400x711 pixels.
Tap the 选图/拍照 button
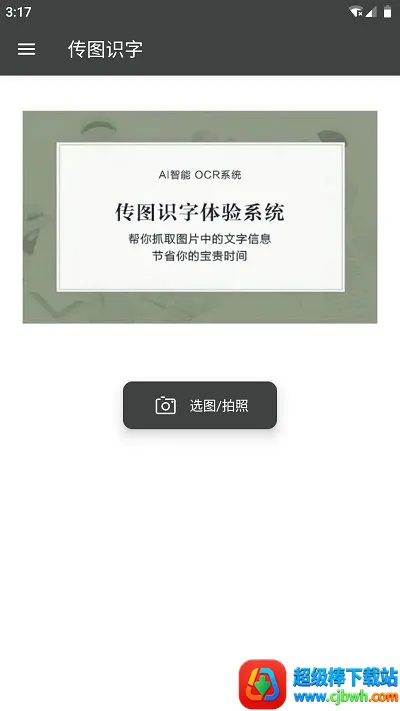coord(200,405)
